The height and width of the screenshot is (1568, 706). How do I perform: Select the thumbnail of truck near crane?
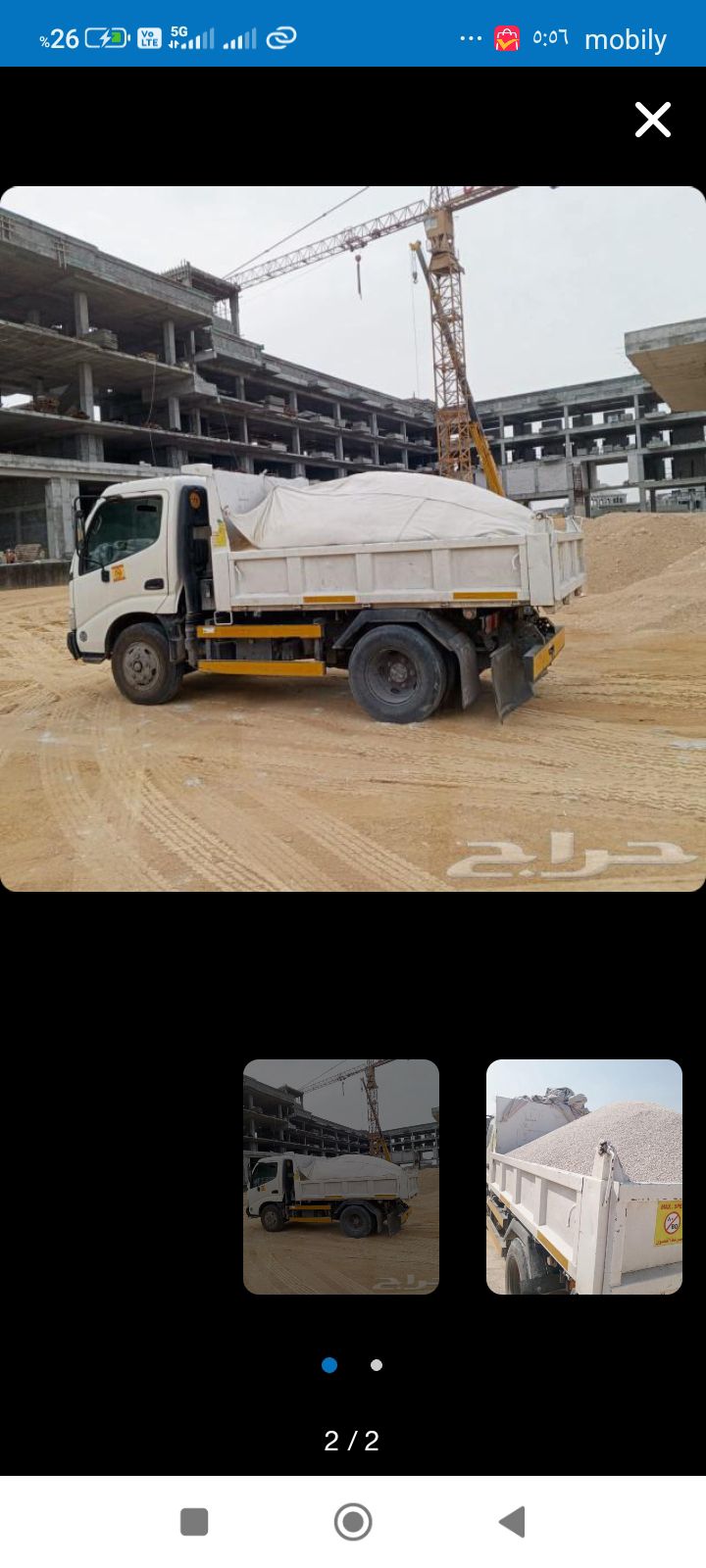341,1176
